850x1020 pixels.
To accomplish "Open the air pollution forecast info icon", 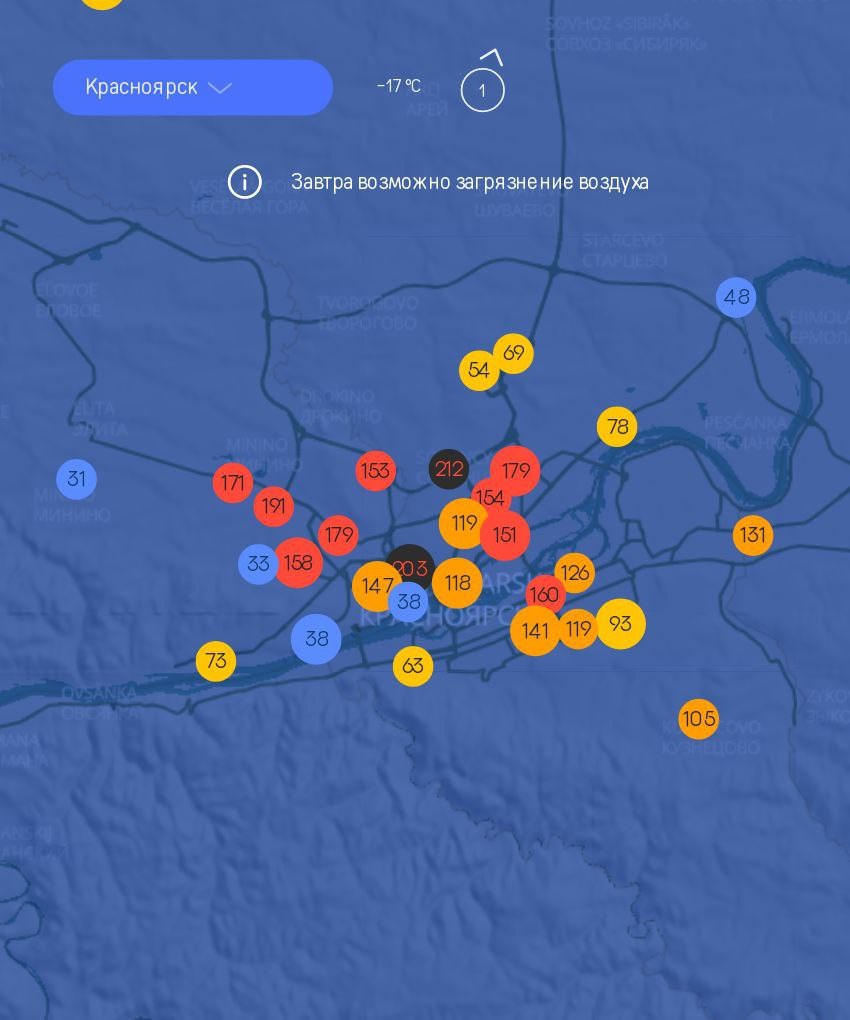I will [x=245, y=182].
